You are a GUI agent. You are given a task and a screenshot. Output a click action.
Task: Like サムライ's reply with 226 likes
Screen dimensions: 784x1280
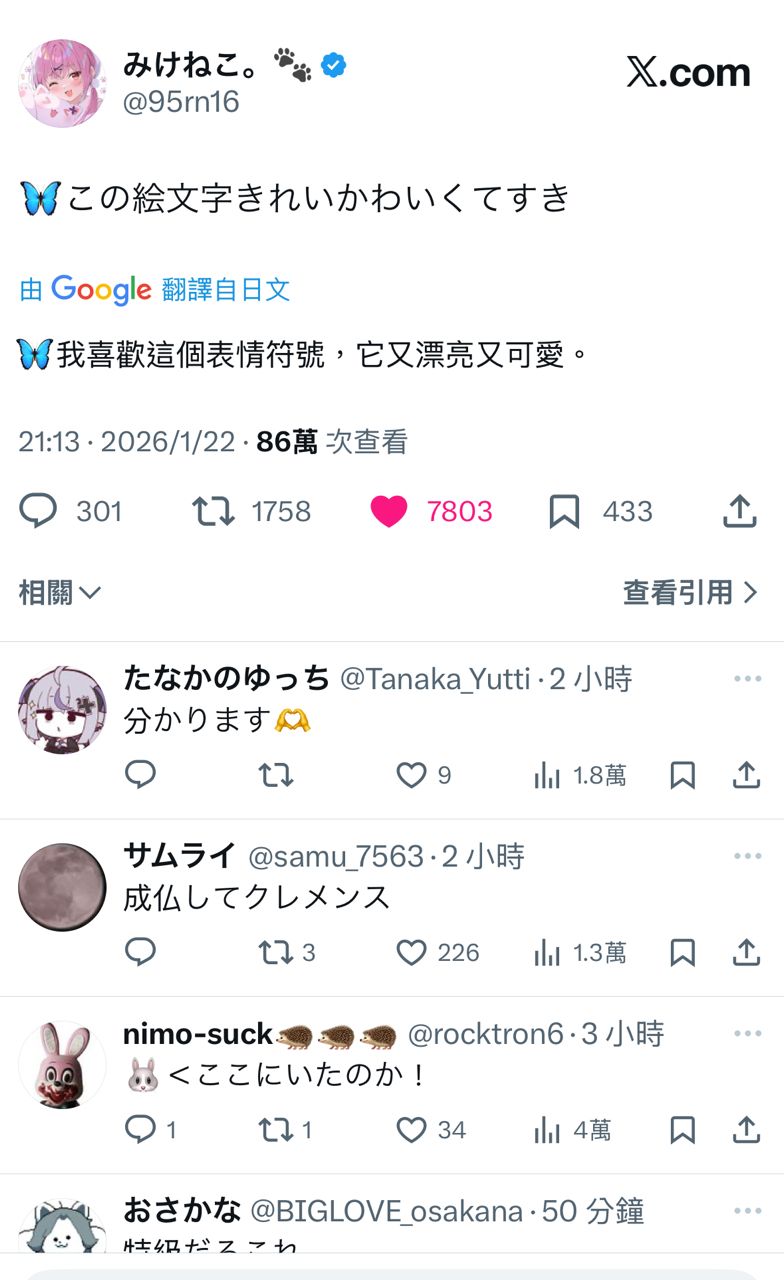pos(411,952)
